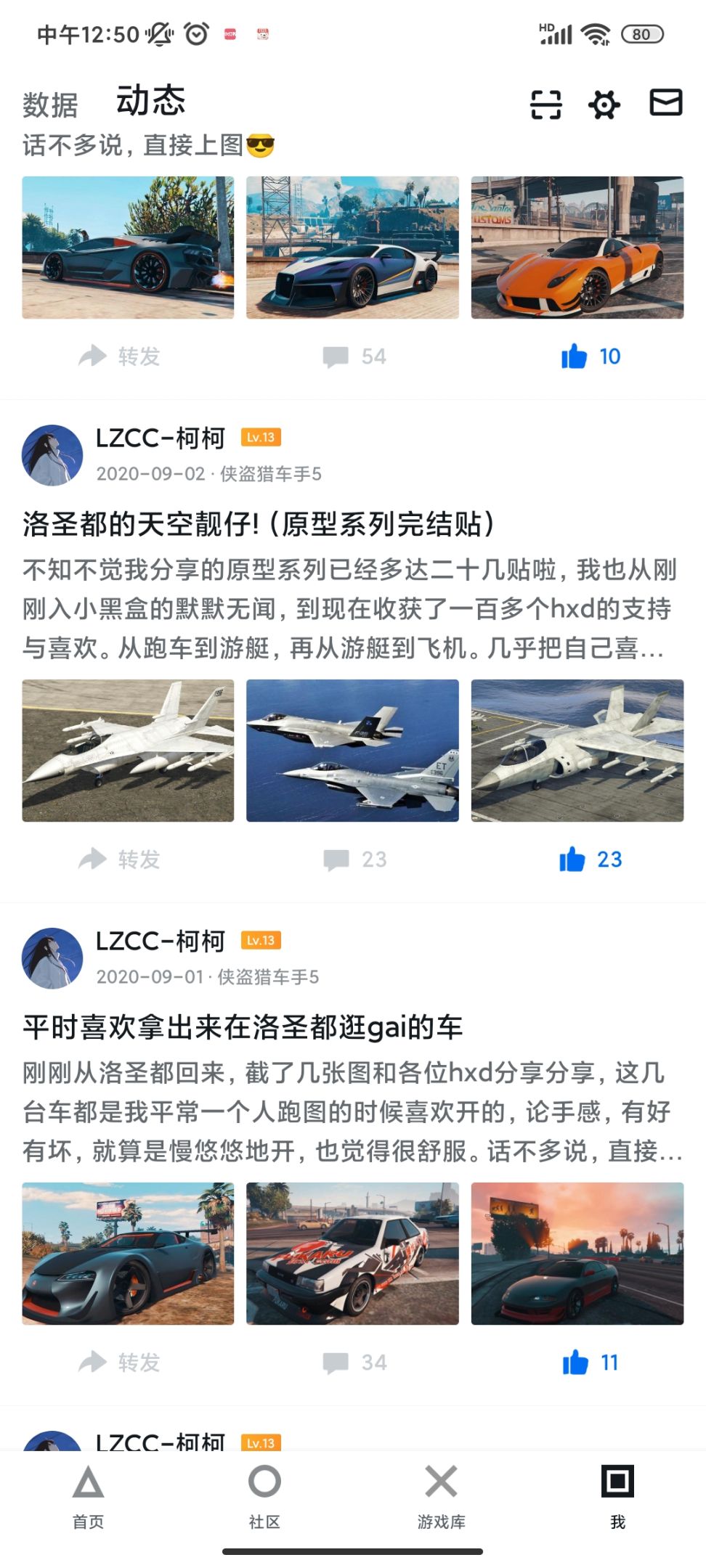Image resolution: width=706 pixels, height=1568 pixels.
Task: Open LZCC-柯柯's avatar on the 2020-09-02 post
Action: 52,455
